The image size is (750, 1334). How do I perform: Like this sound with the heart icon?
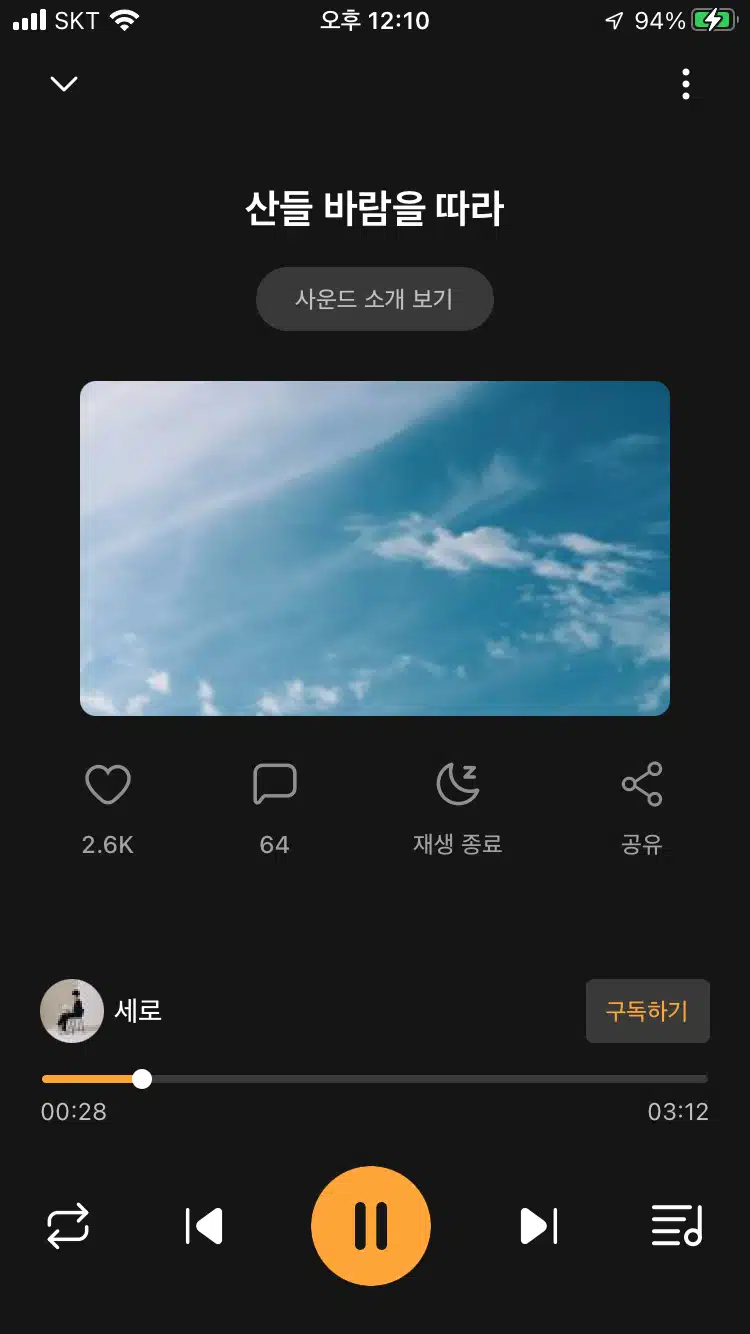click(108, 785)
